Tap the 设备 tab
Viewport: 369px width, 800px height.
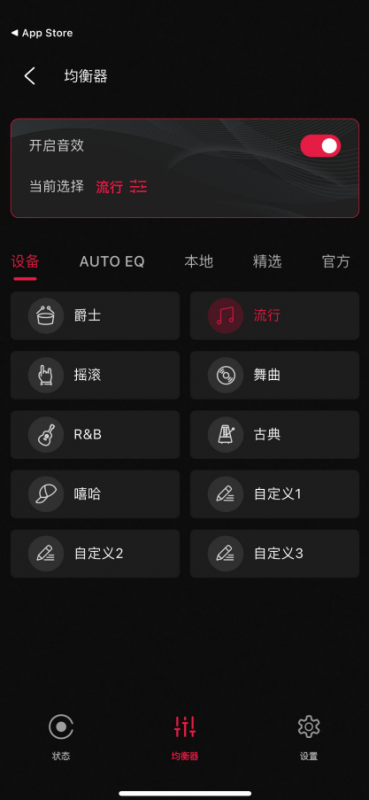pos(25,262)
